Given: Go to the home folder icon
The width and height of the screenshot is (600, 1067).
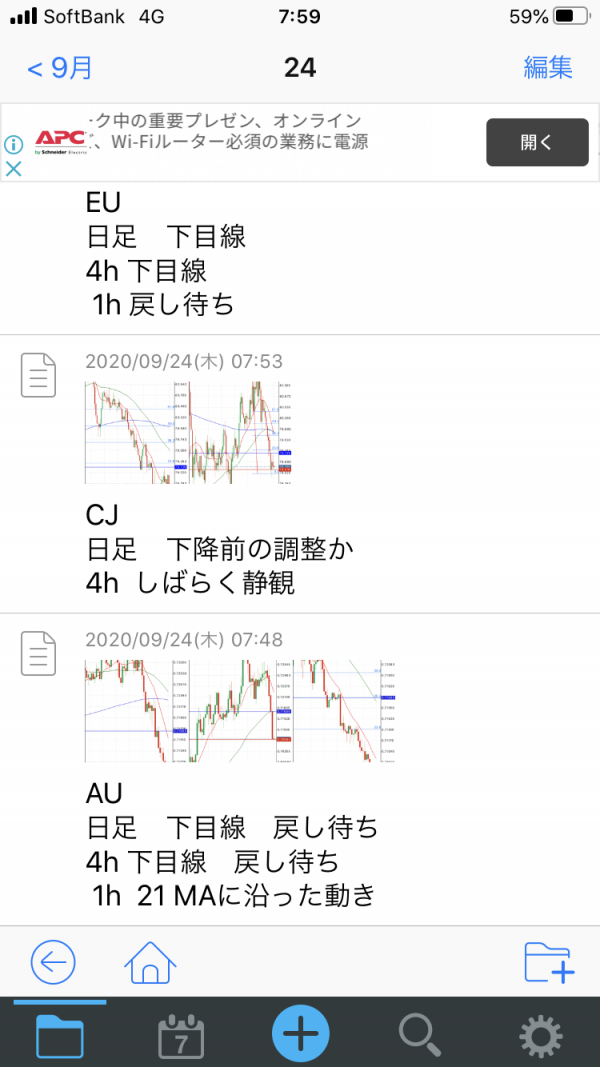Looking at the screenshot, I should pyautogui.click(x=150, y=963).
